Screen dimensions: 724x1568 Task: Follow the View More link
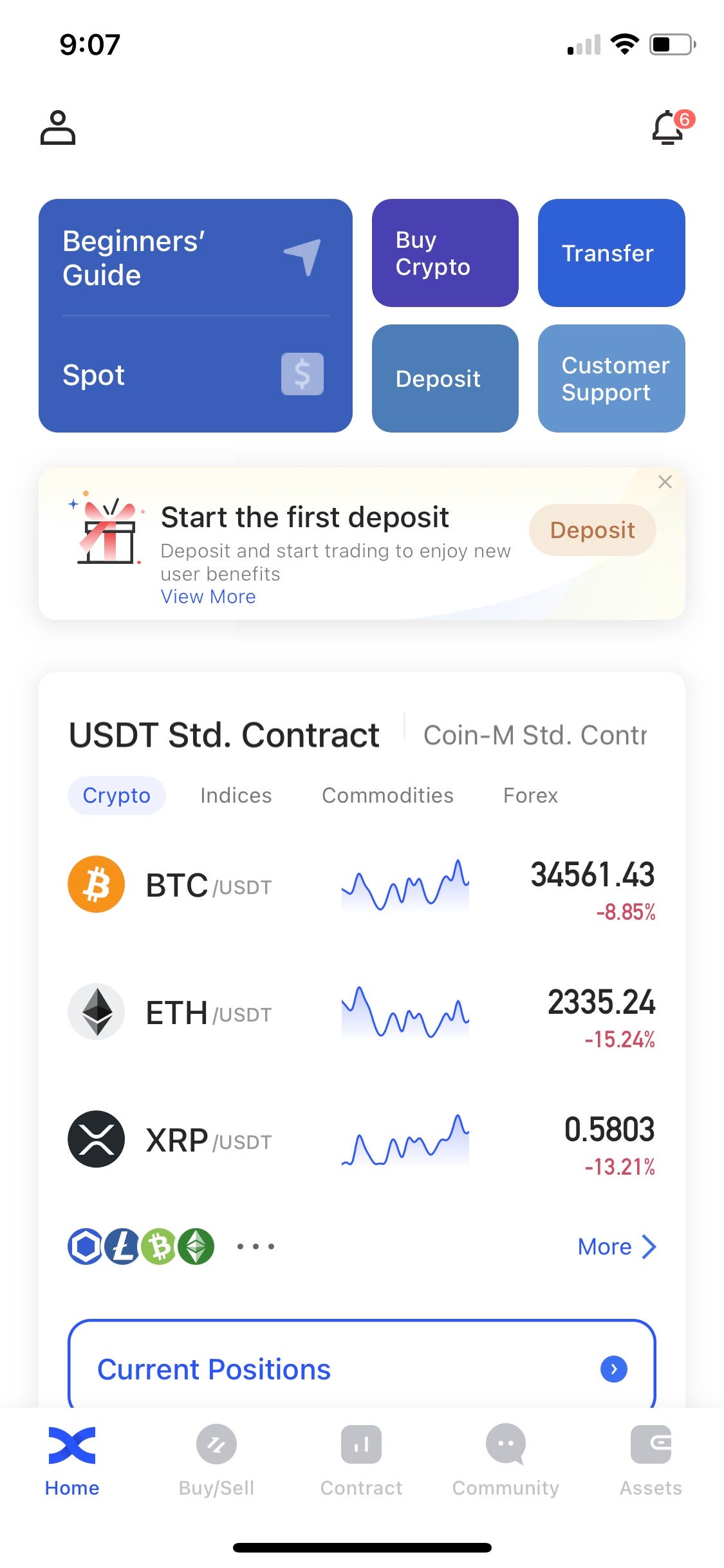coord(208,597)
